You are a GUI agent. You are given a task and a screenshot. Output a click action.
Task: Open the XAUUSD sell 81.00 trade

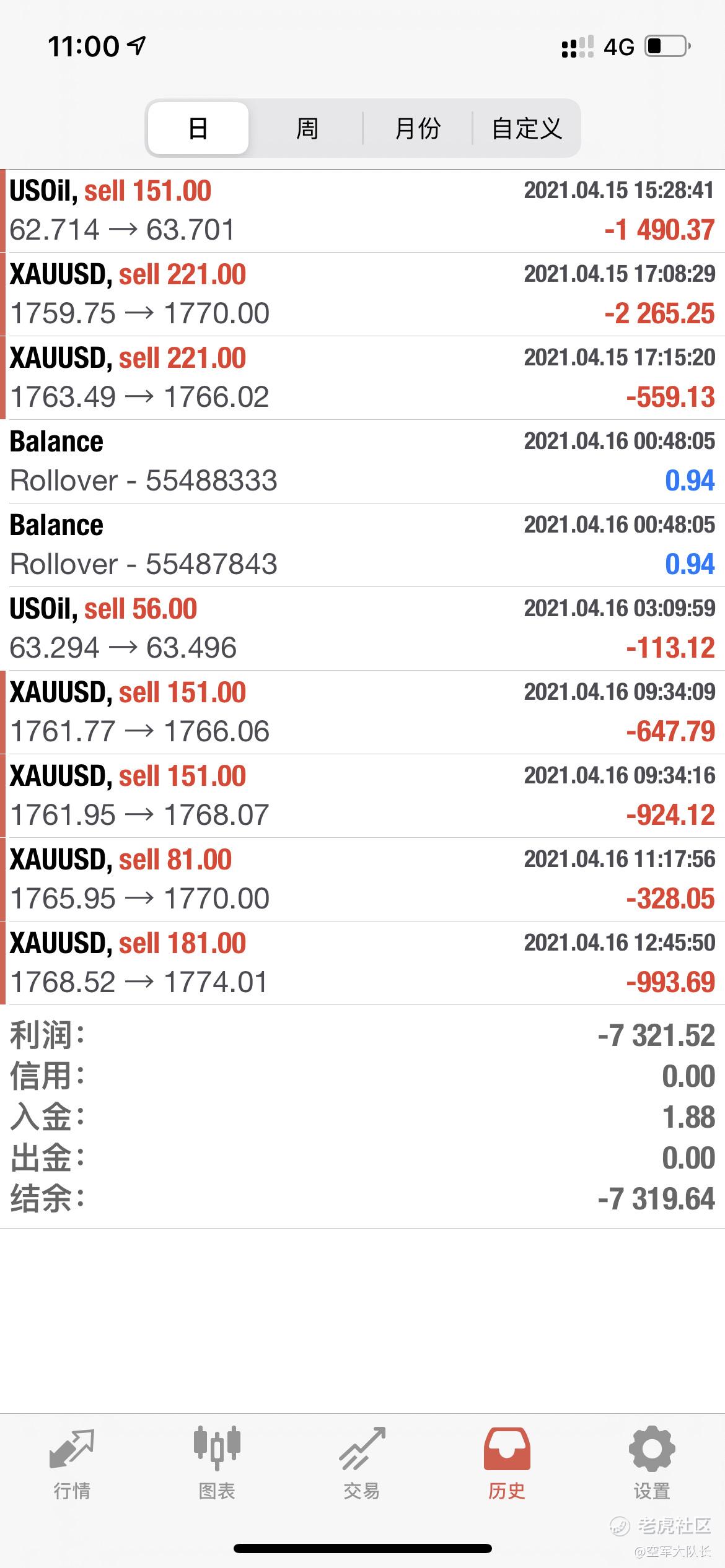362,879
